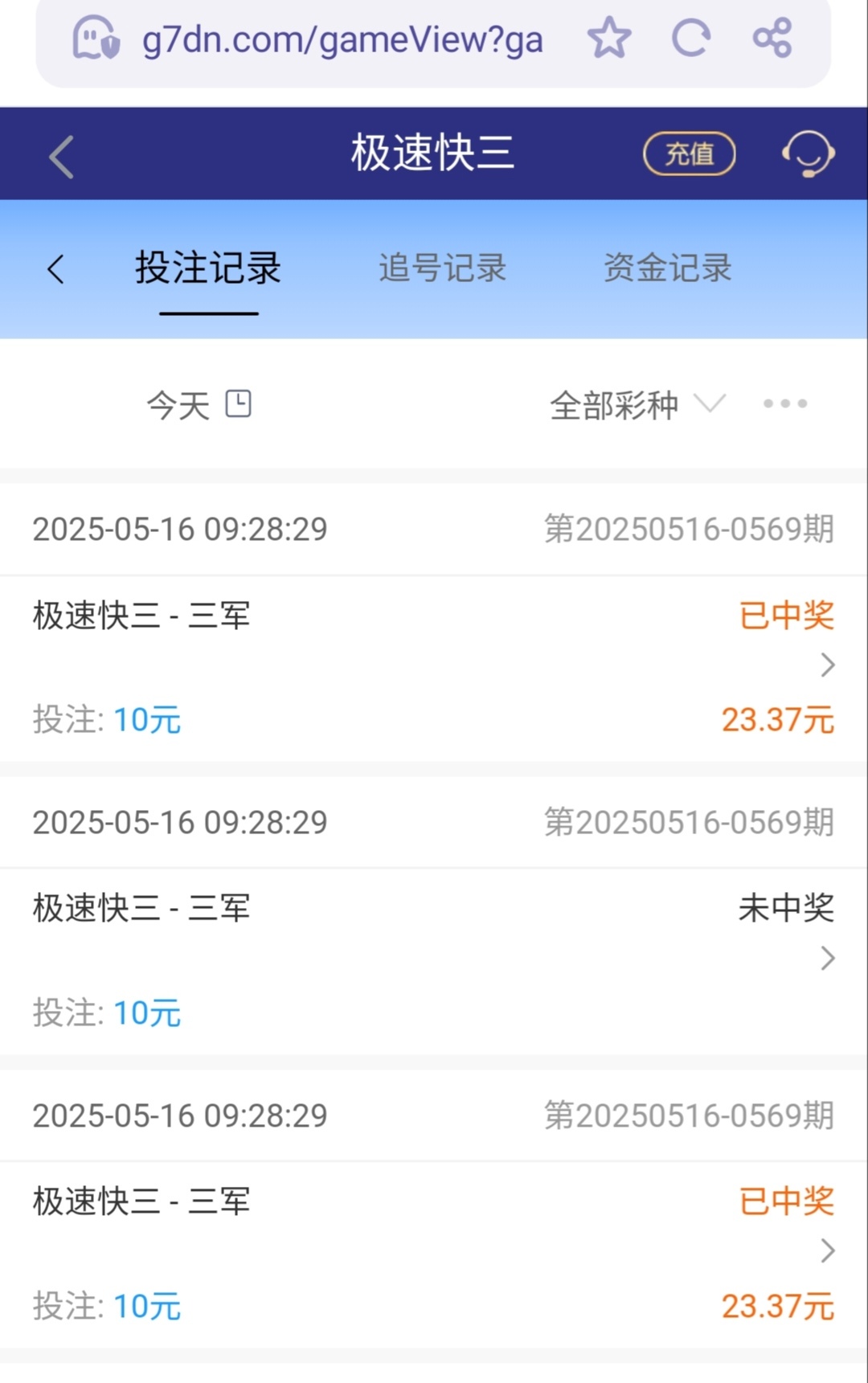Screen dimensions: 868x1383
Task: Reload the page
Action: coord(690,38)
